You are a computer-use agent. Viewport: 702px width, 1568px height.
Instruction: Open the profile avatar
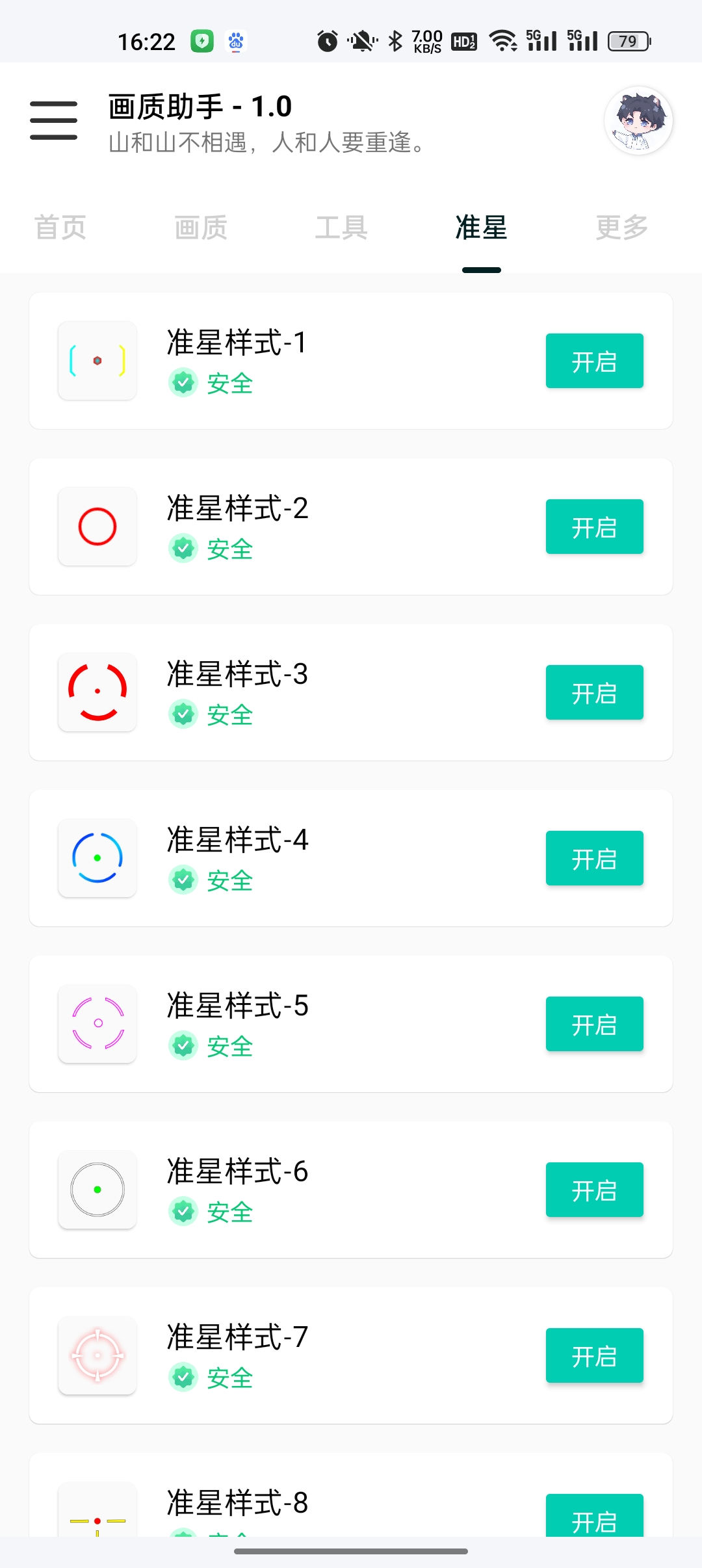click(638, 121)
